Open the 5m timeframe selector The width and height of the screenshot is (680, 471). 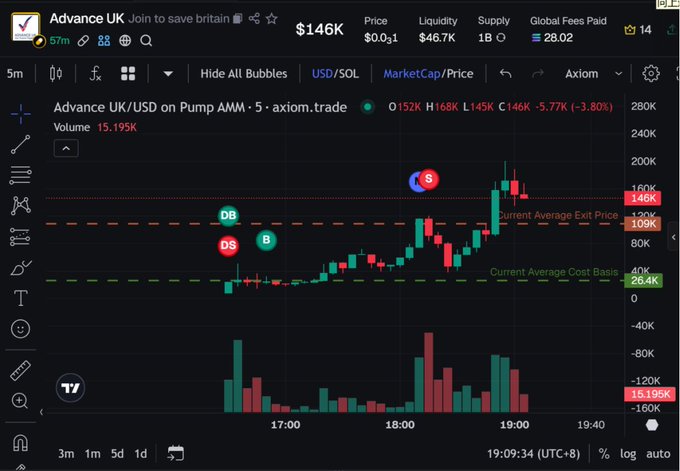(15, 73)
